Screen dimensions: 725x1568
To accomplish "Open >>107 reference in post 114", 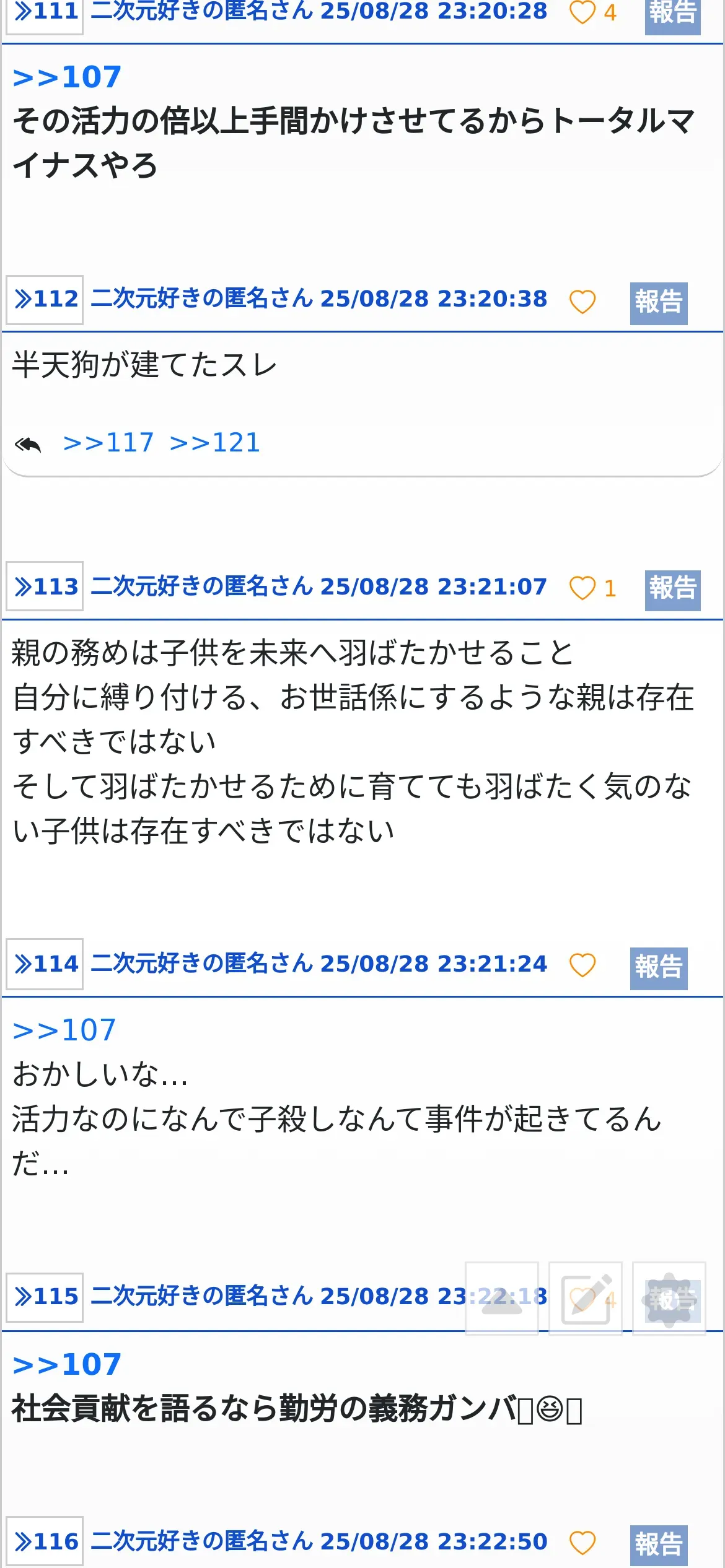I will [64, 1030].
